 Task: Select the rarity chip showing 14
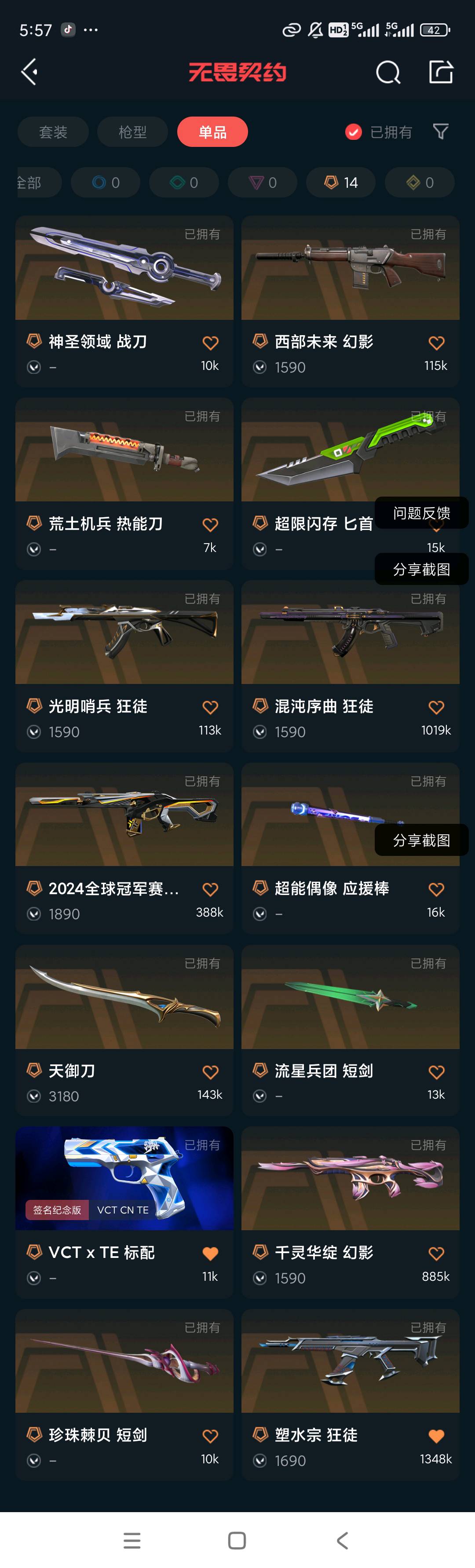341,183
